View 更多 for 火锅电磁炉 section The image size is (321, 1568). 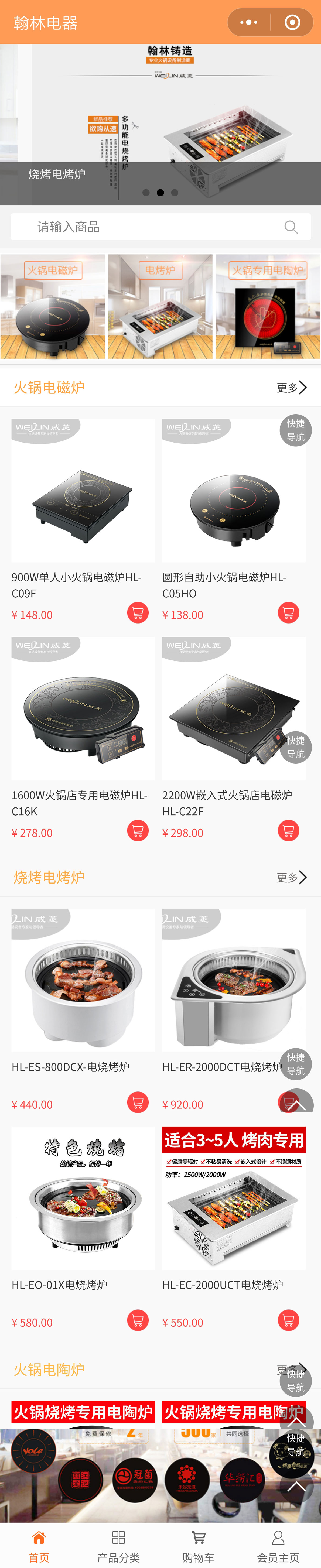[x=291, y=388]
